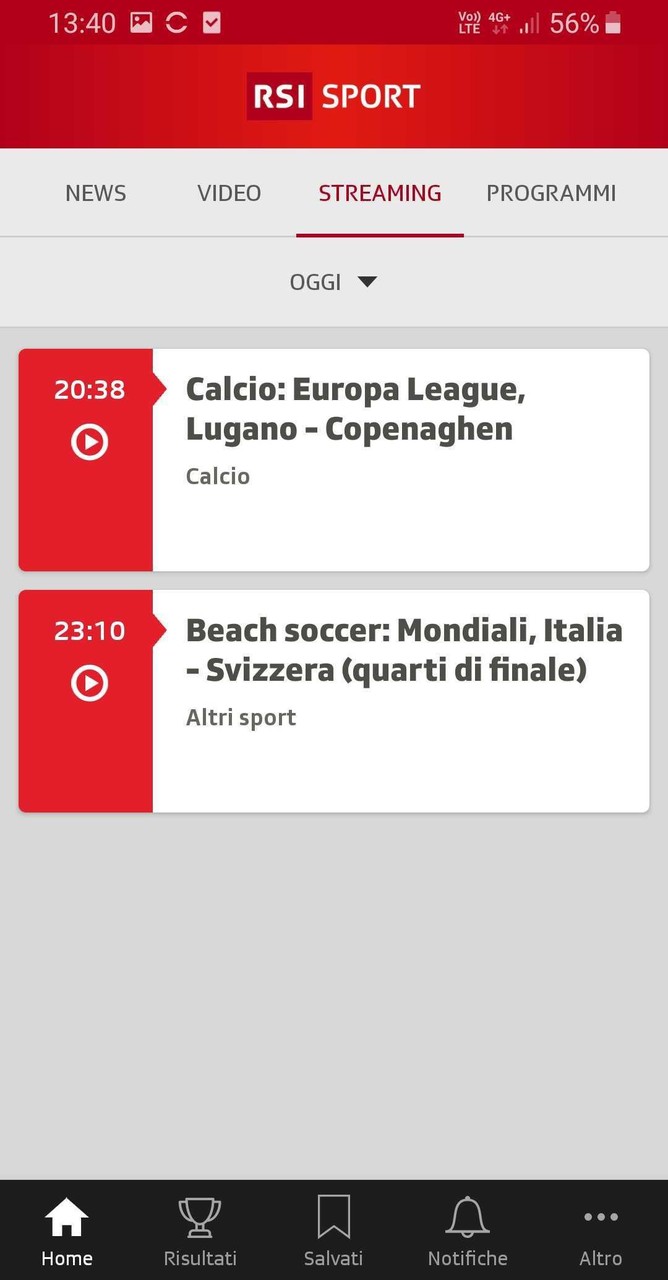Image resolution: width=668 pixels, height=1280 pixels.
Task: Open Lugano - Copenaghen Europa League stream card
Action: (x=400, y=458)
